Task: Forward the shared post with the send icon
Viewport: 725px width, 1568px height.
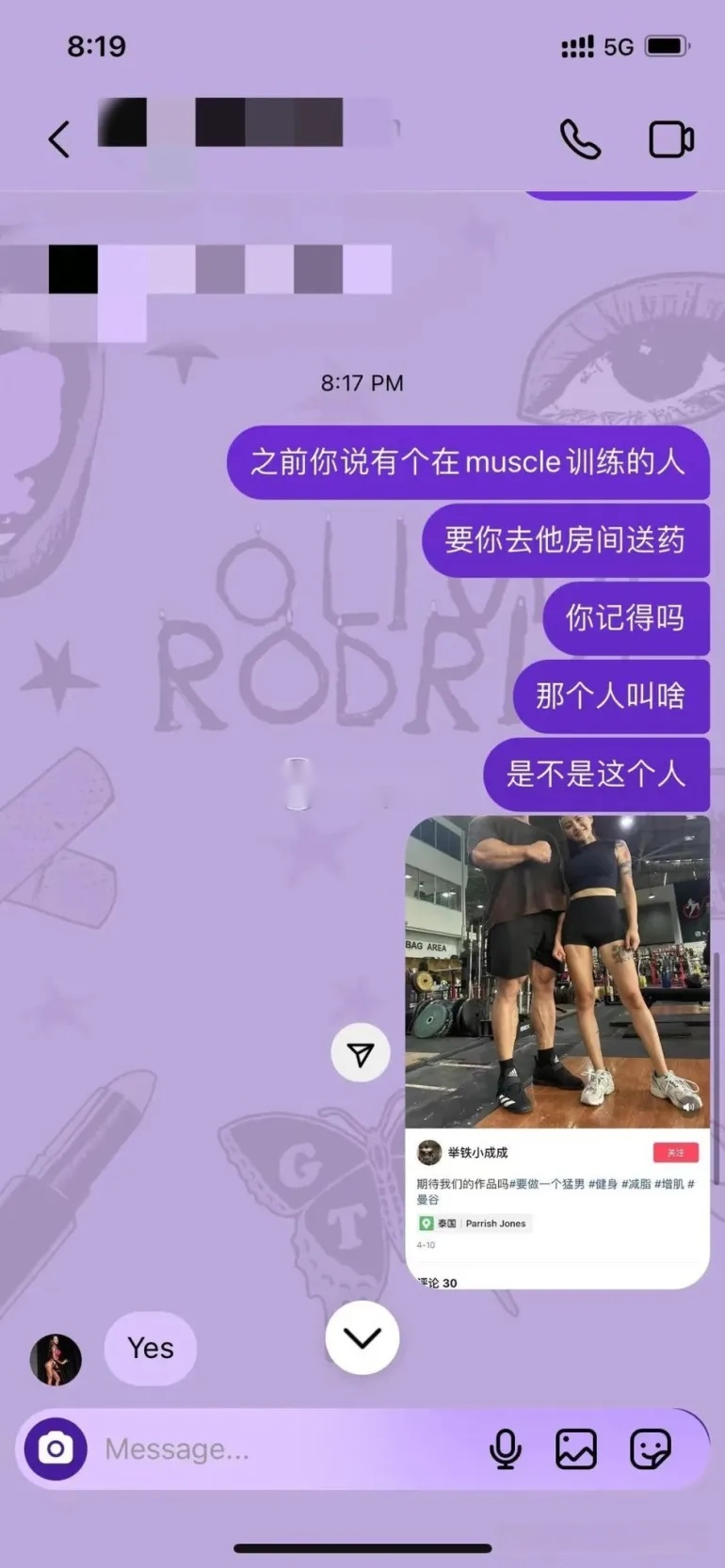Action: coord(360,1054)
